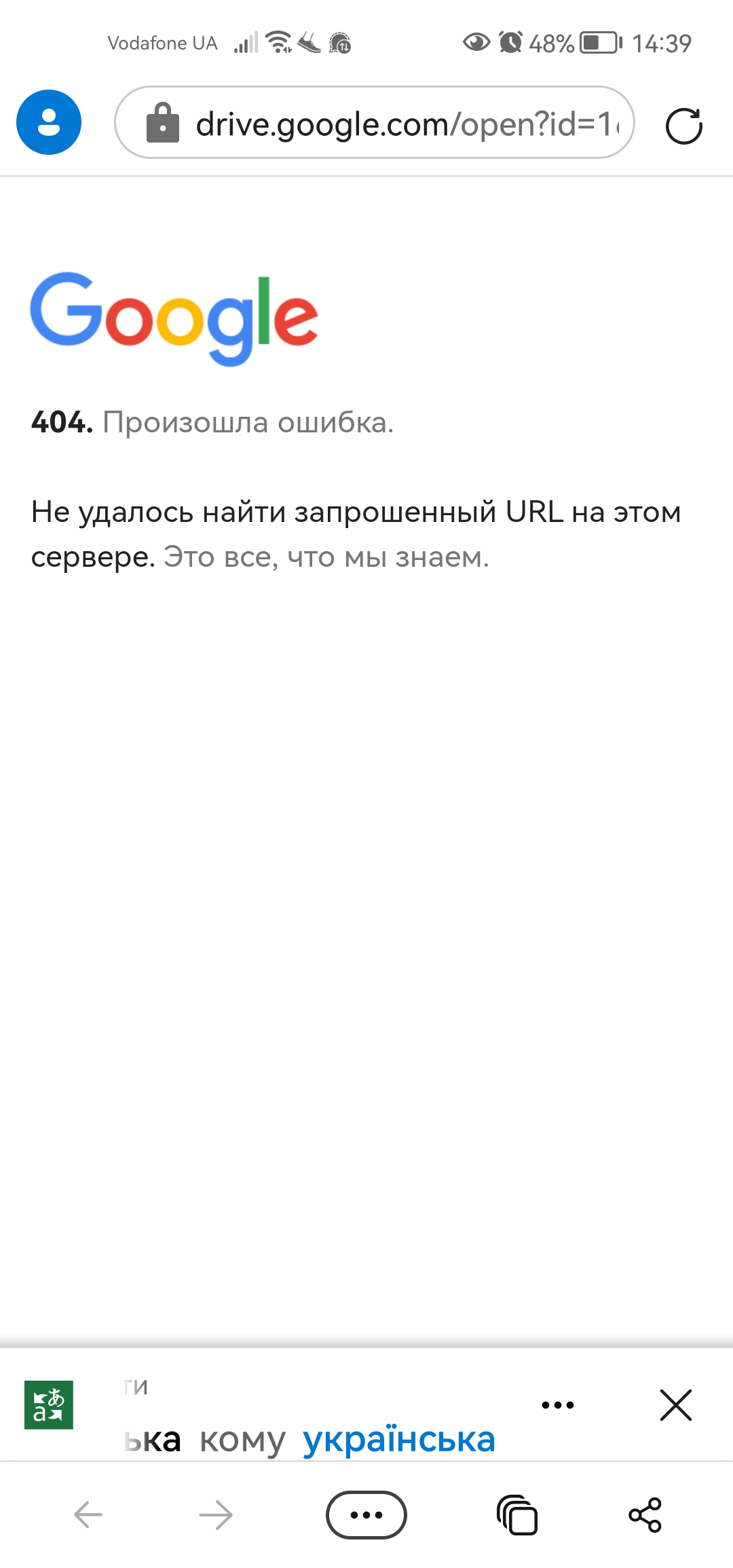The height and width of the screenshot is (1568, 733).
Task: Reload the current page
Action: [x=683, y=126]
